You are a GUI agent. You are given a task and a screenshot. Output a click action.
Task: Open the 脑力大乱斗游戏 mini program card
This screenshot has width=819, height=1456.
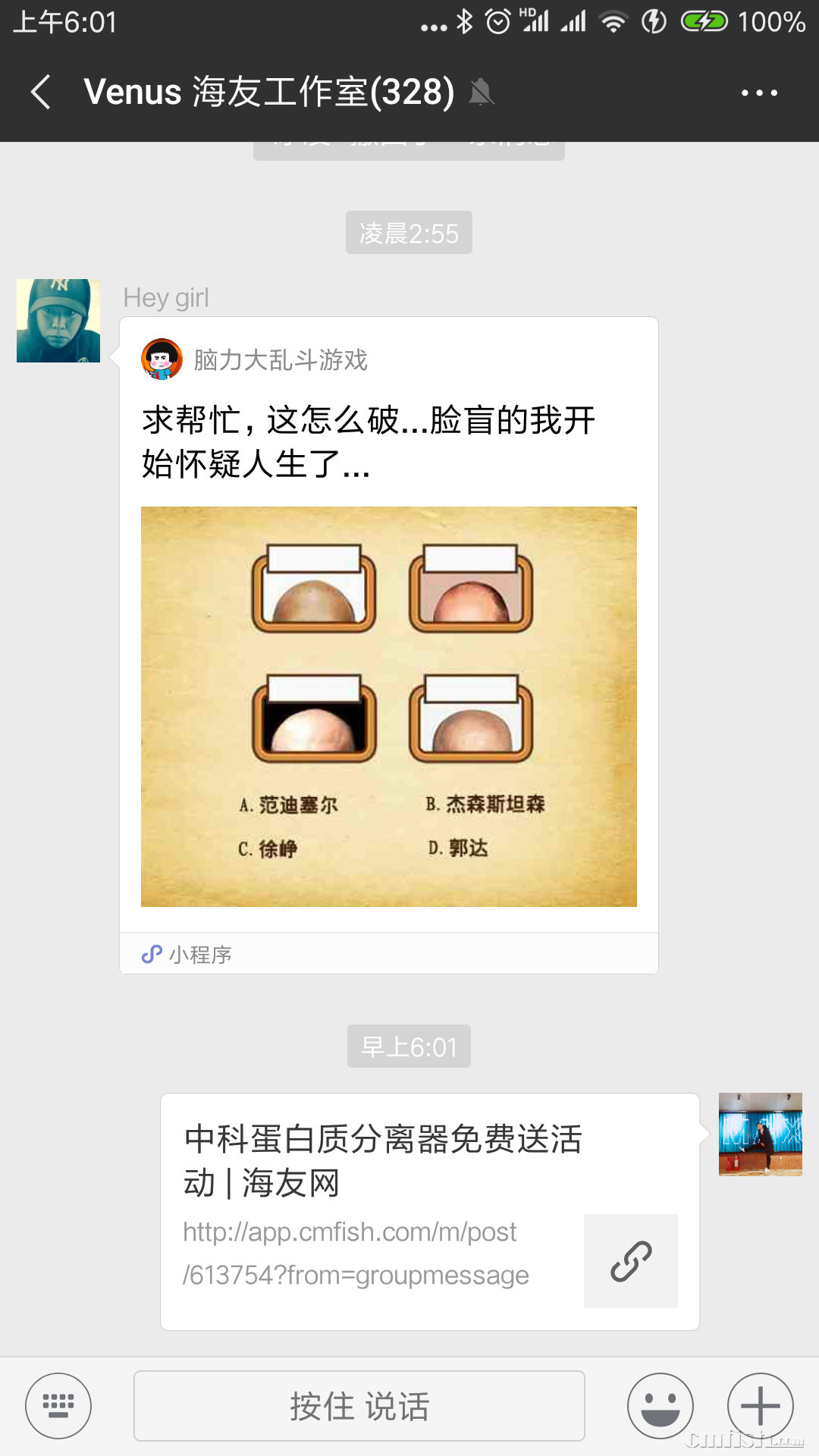coord(388,645)
